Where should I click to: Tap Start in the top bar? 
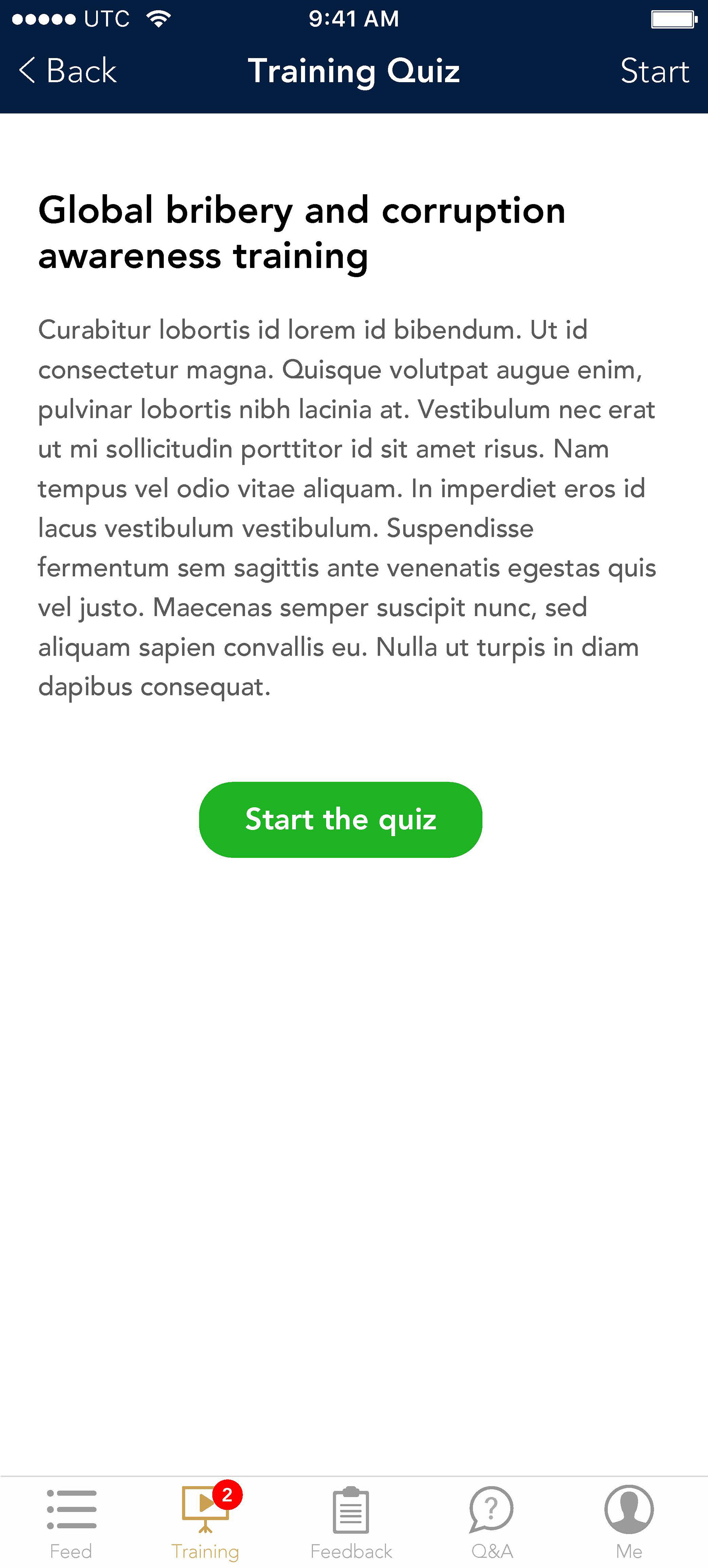click(654, 71)
